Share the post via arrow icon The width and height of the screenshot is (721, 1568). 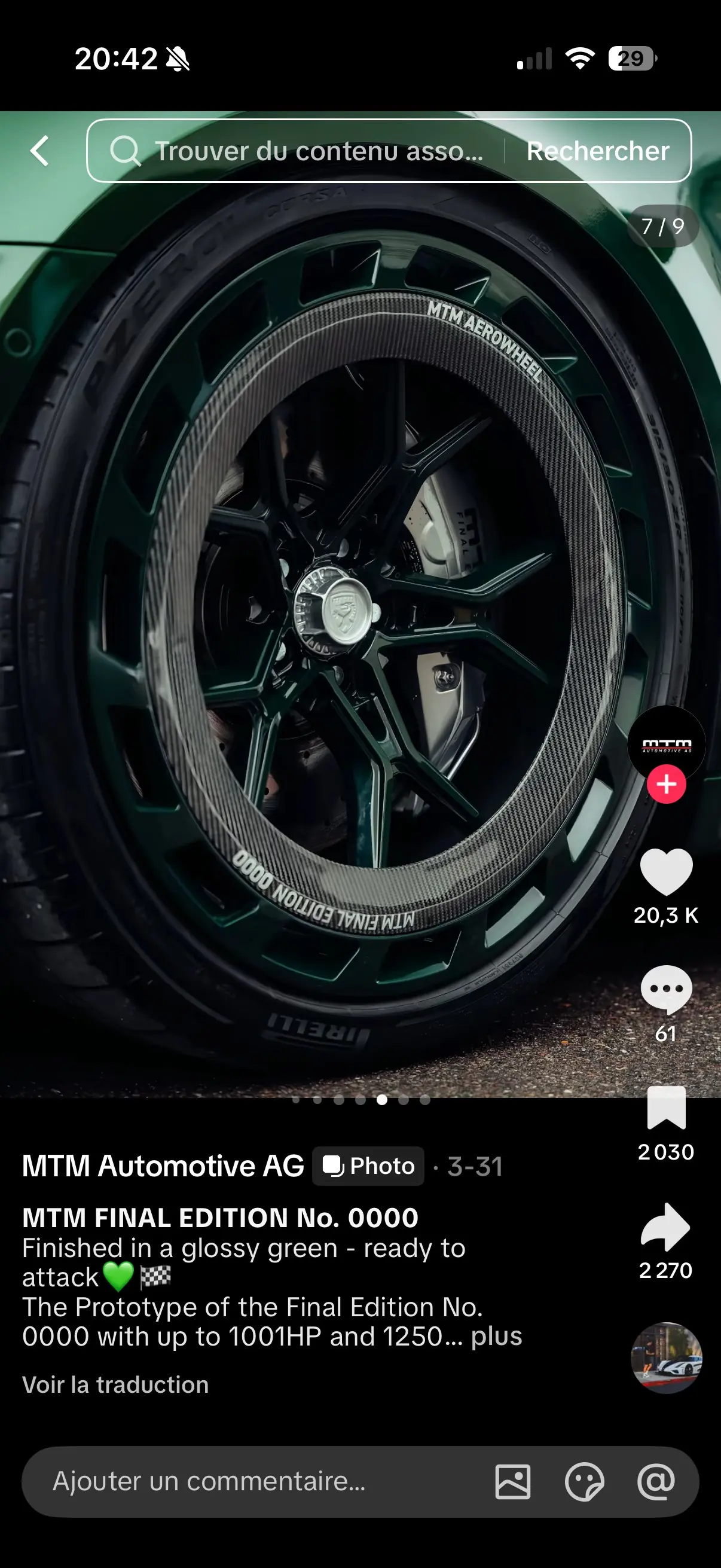(665, 1226)
